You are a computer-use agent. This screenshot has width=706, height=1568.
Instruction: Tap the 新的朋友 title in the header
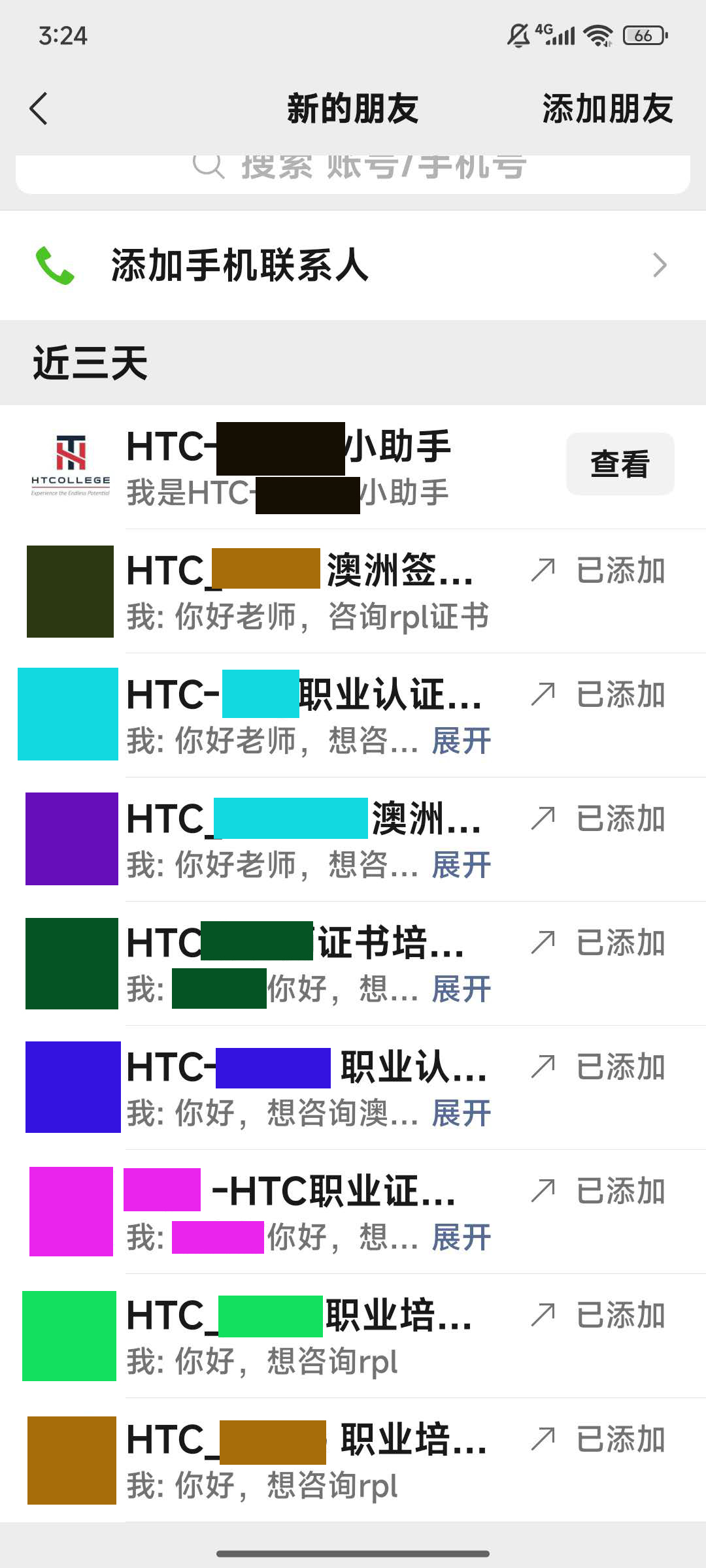pos(353,109)
